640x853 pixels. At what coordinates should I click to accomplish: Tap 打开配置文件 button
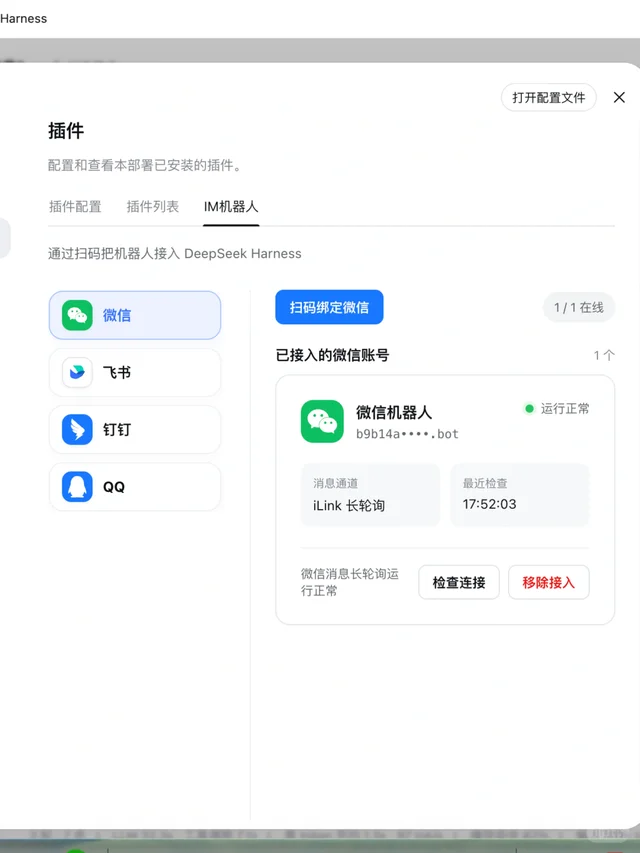(549, 97)
